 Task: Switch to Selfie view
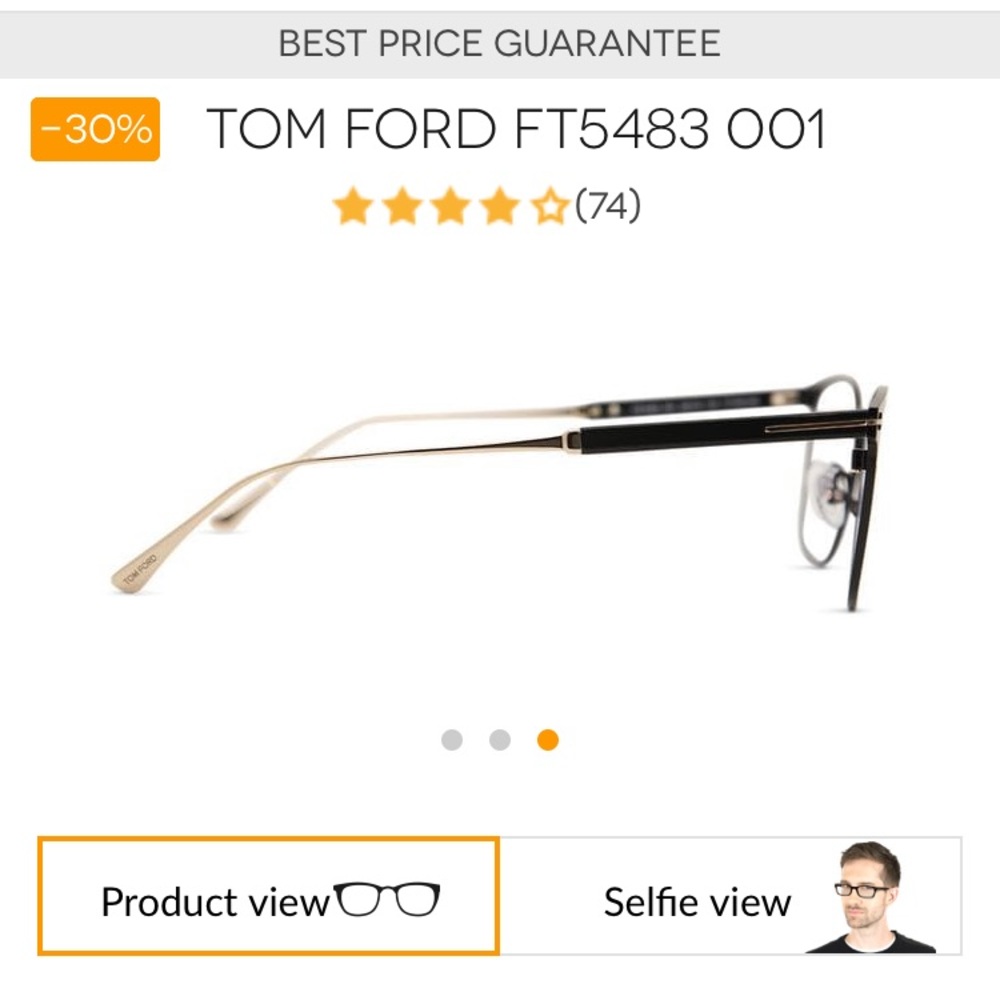coord(730,896)
